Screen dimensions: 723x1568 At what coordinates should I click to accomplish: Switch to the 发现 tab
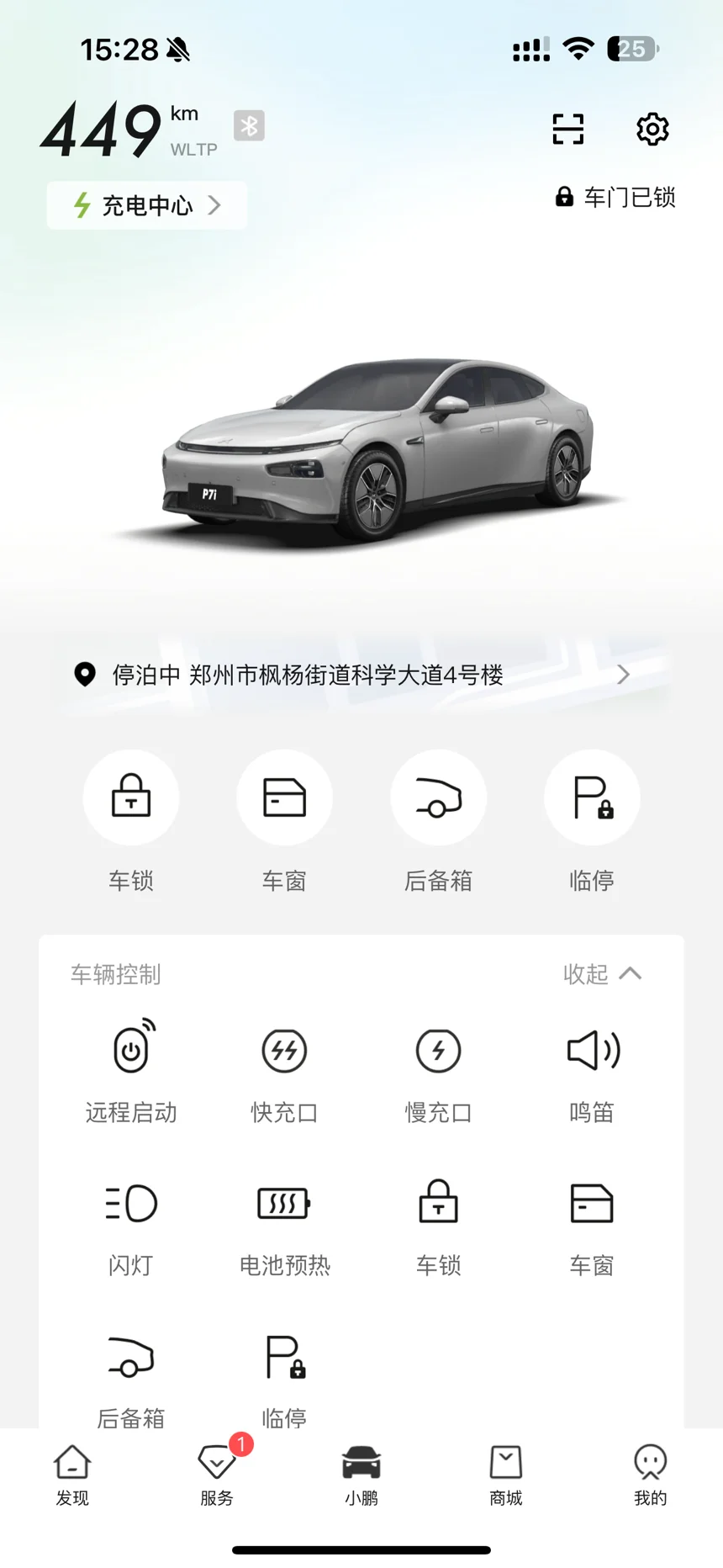[72, 1474]
